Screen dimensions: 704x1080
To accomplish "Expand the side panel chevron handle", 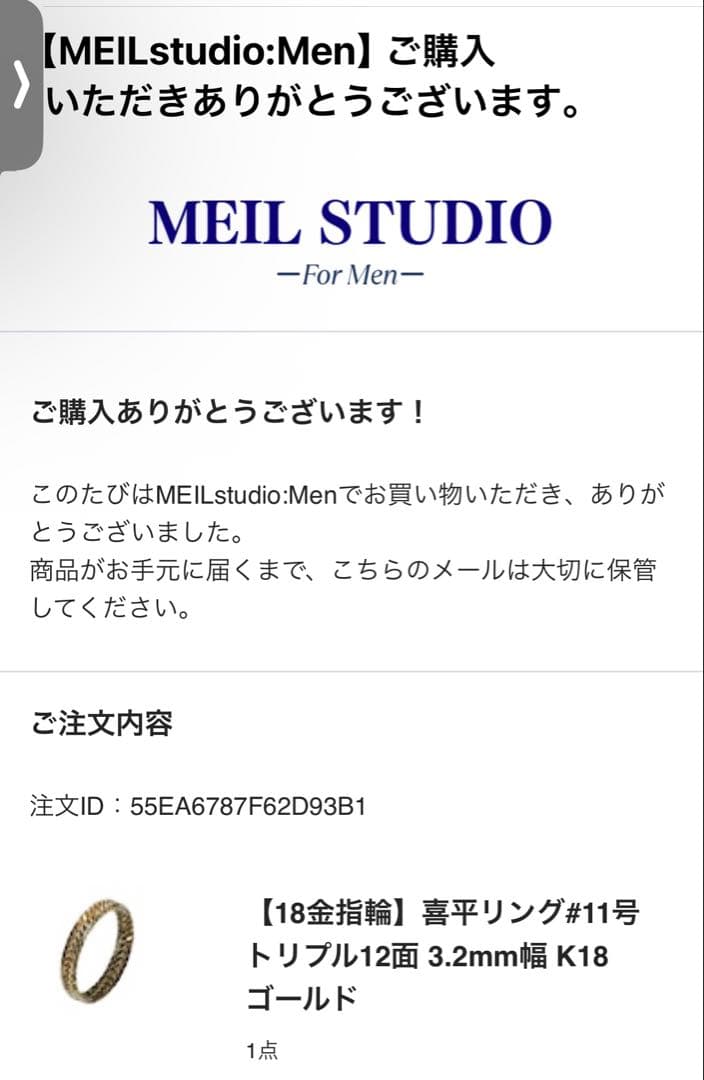I will (20, 87).
